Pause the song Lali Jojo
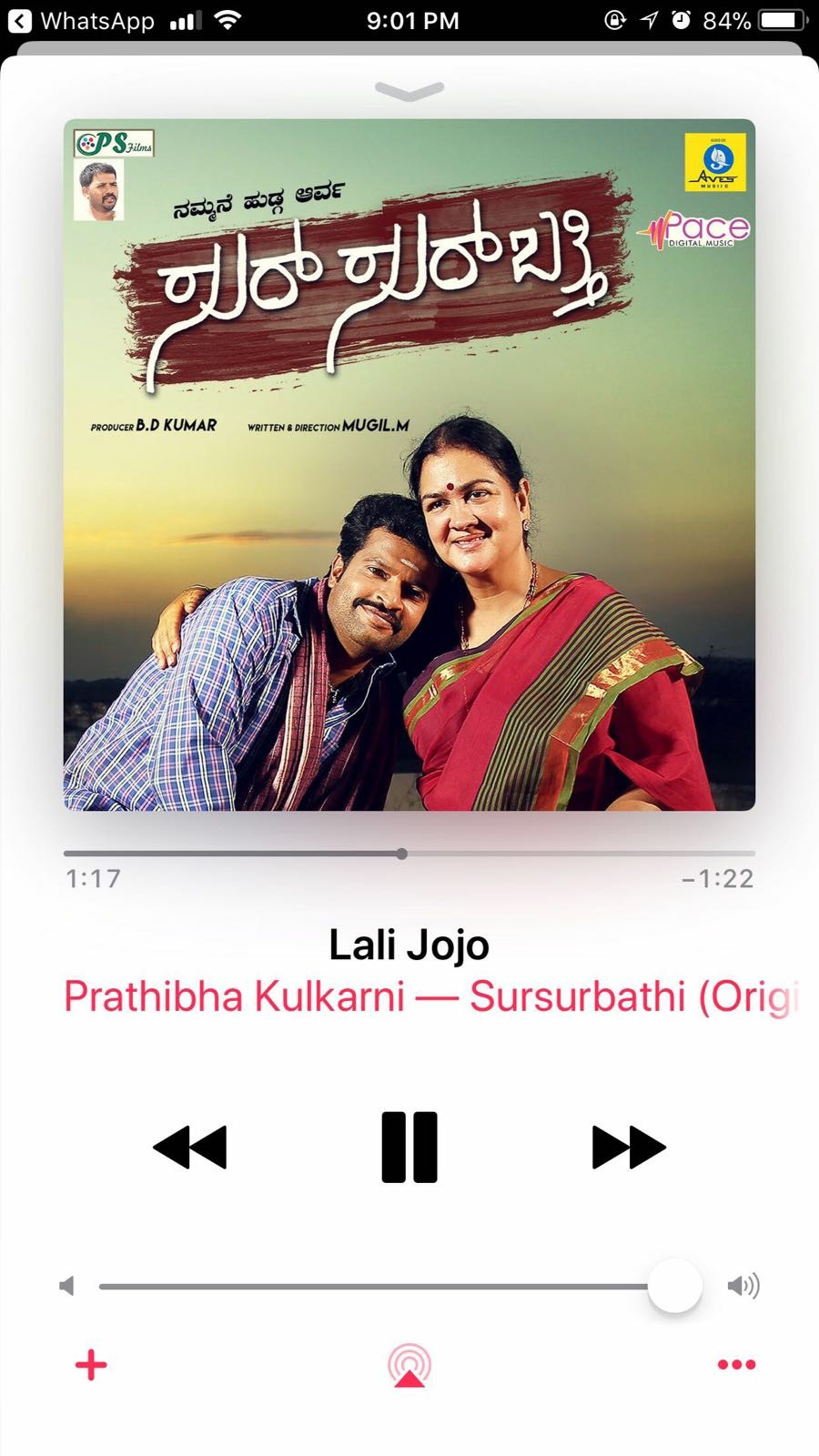 pos(409,1147)
